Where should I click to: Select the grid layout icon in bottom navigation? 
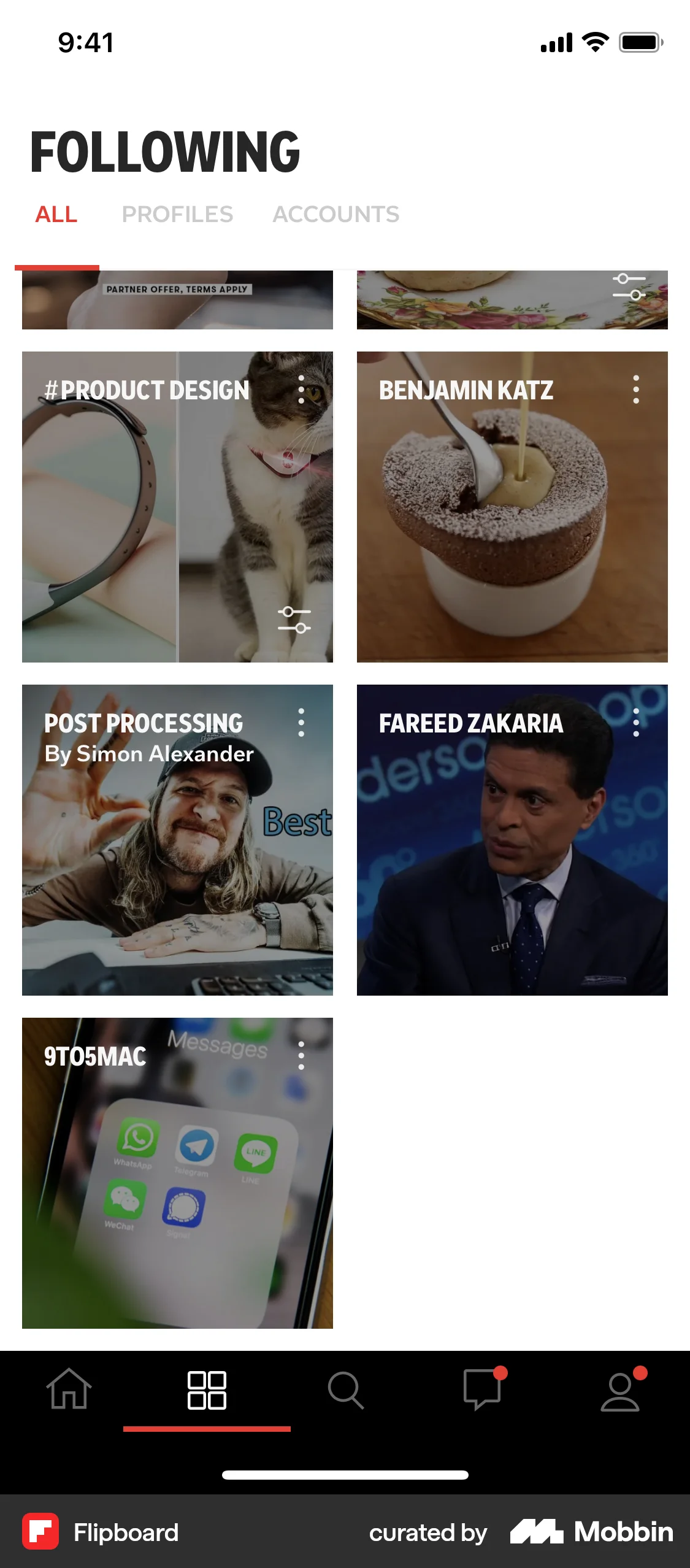pos(206,1391)
